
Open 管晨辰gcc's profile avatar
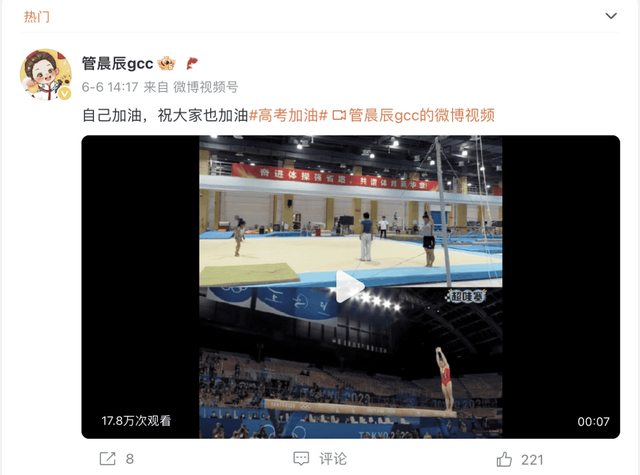(46, 76)
